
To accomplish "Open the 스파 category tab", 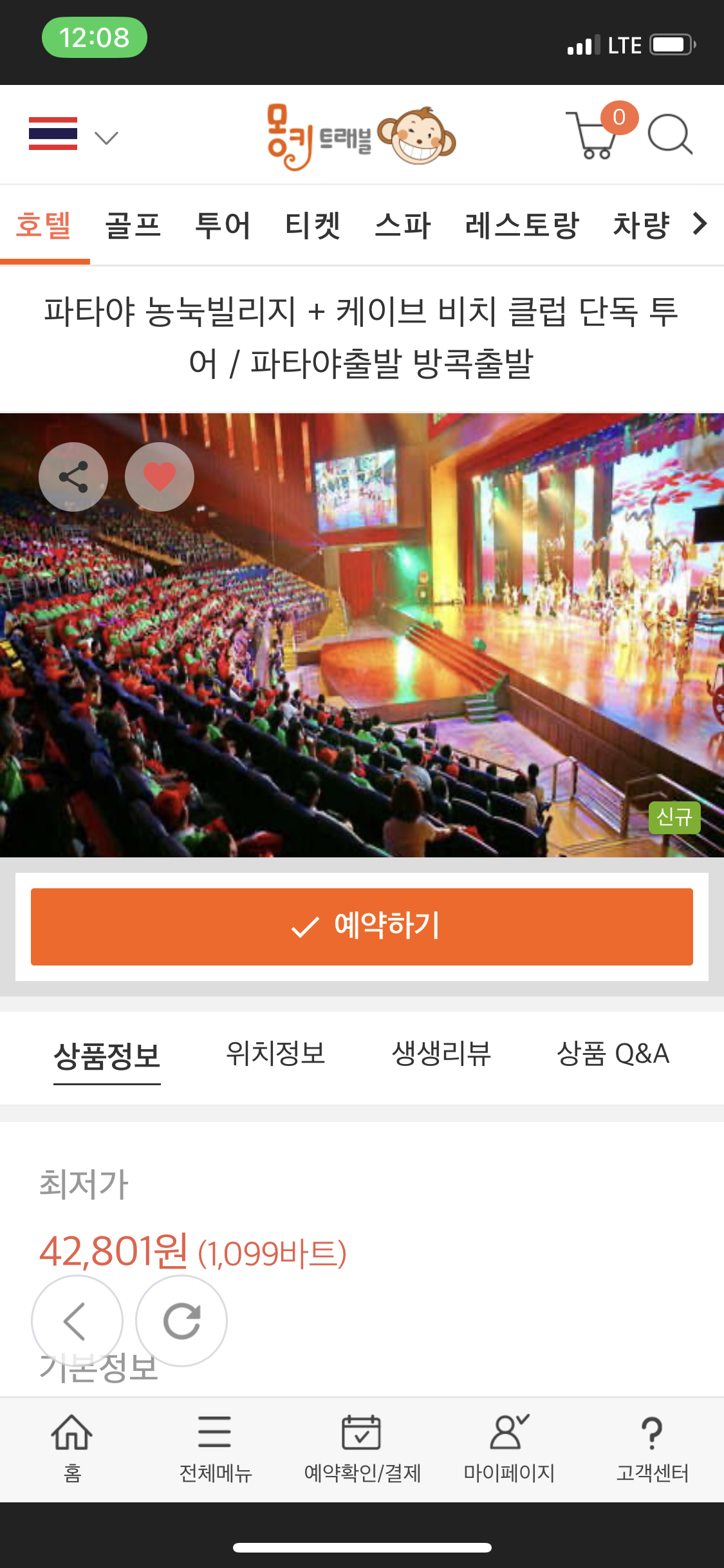I will [x=403, y=225].
